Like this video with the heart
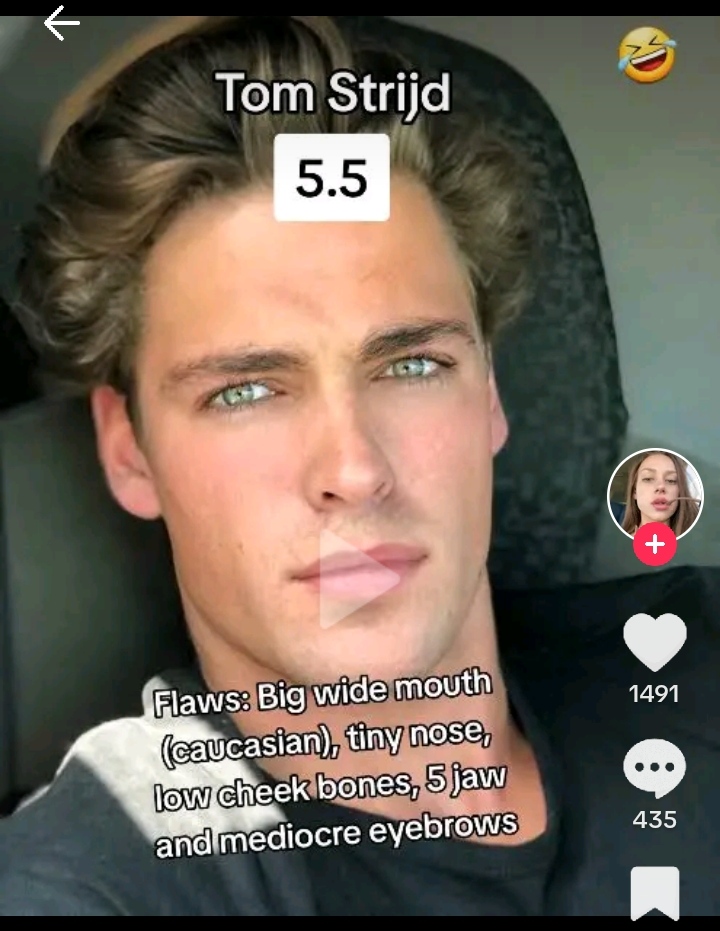 [x=654, y=643]
